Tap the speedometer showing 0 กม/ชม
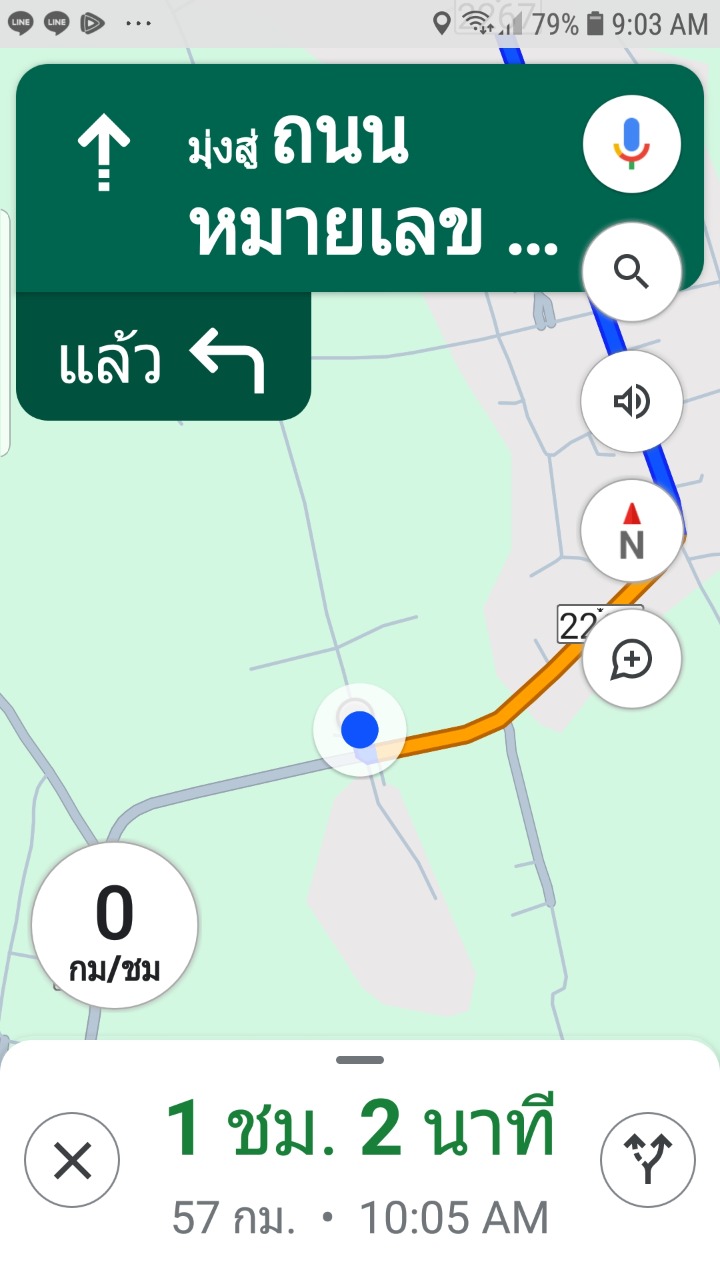 click(114, 926)
